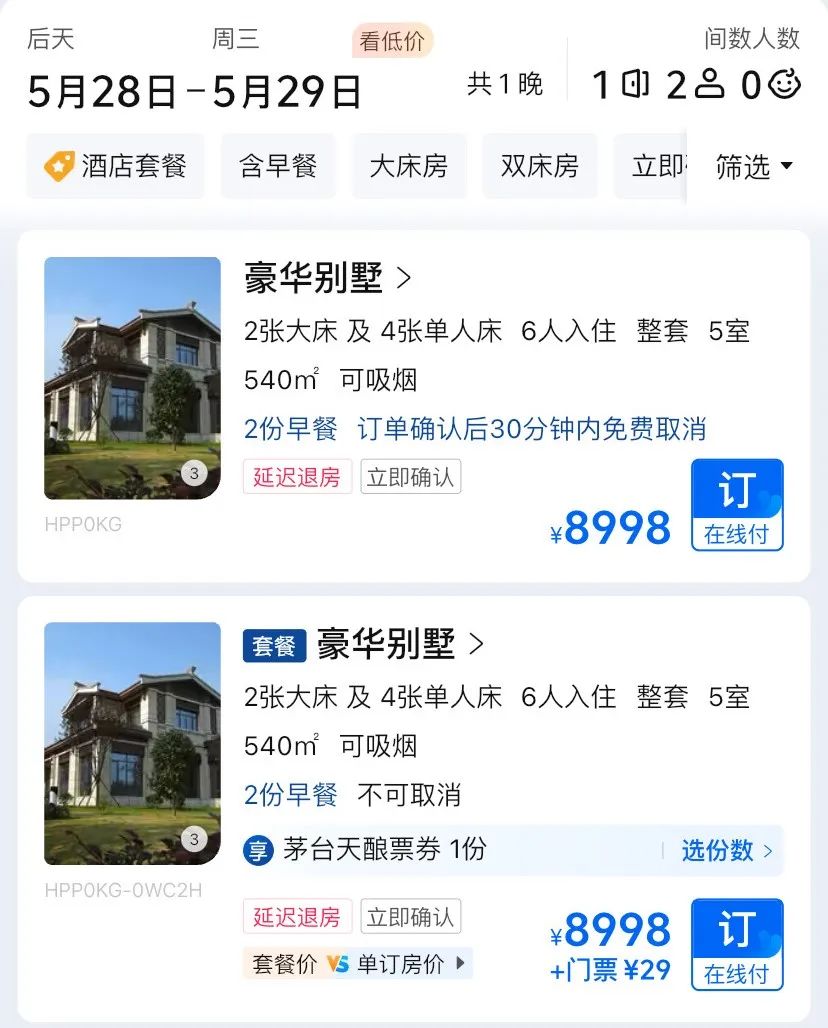
Task: Expand 套餐价 VS 单订房价 comparison
Action: [357, 964]
